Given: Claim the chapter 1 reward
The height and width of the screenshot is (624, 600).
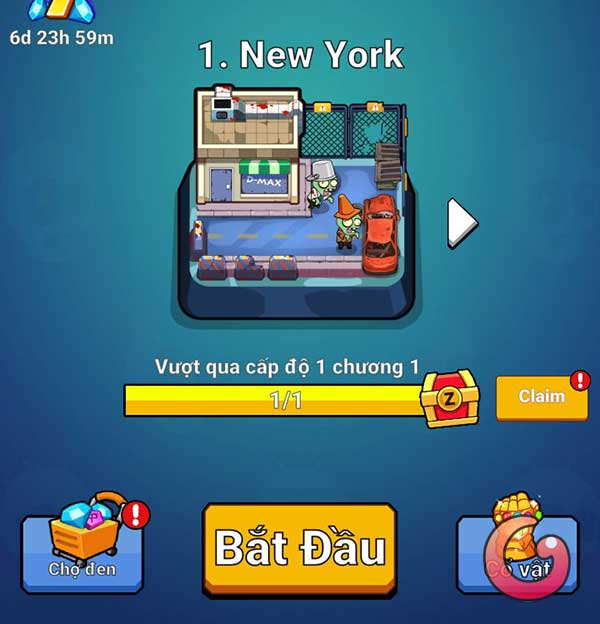Looking at the screenshot, I should 541,397.
